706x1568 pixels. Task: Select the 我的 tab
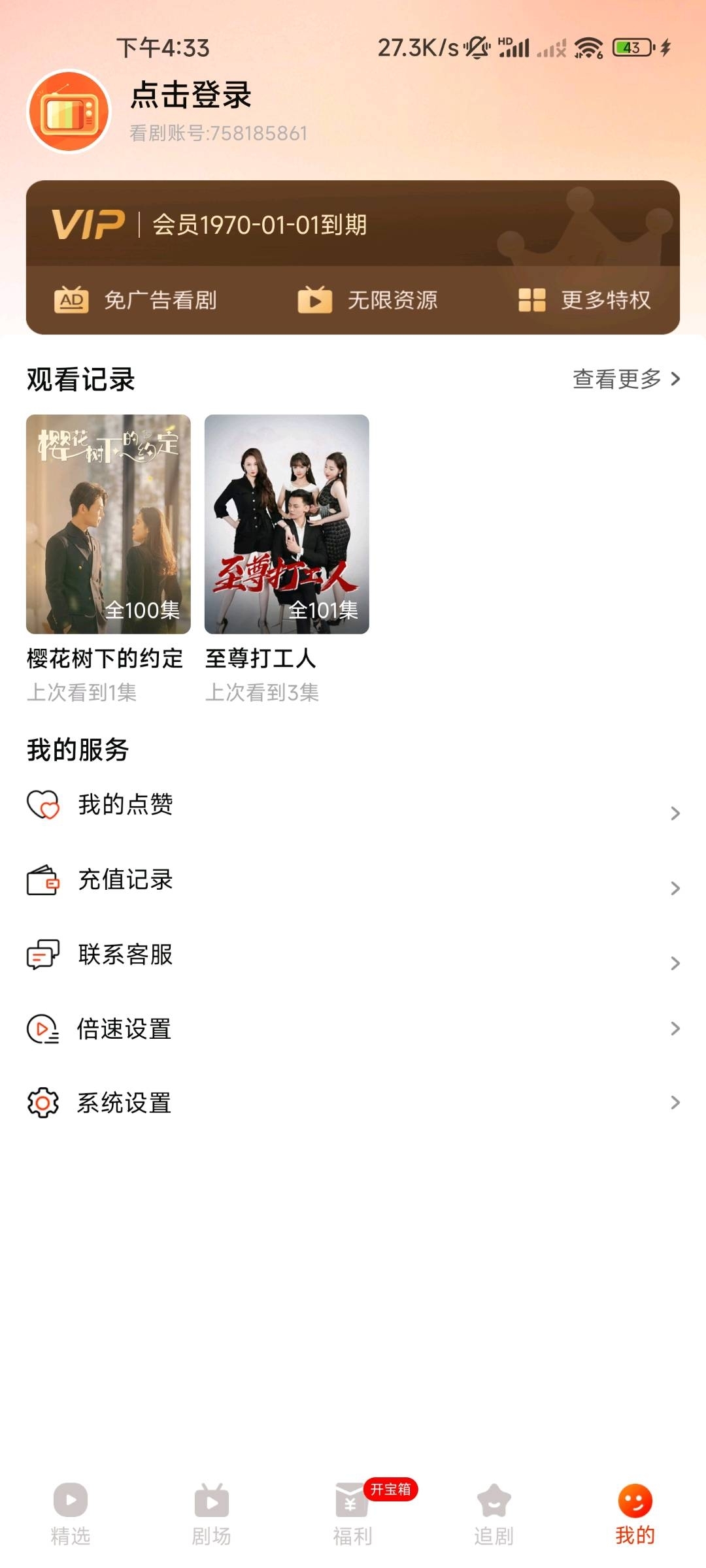(x=635, y=1514)
